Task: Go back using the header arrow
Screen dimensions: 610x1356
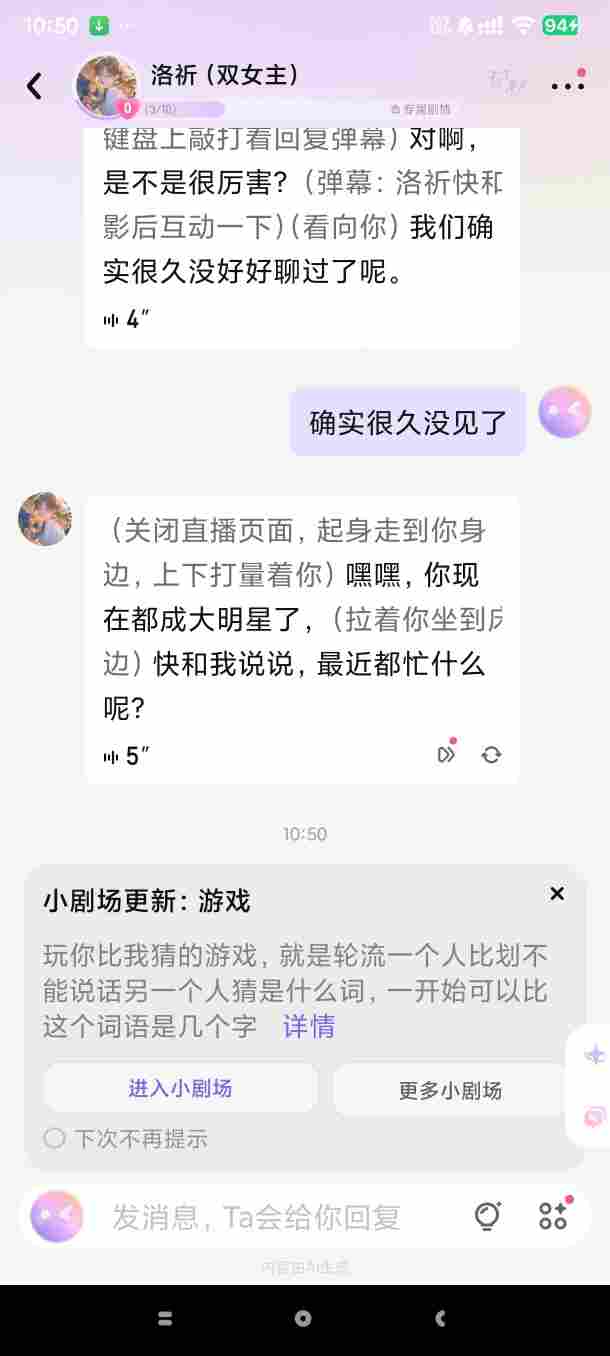Action: pyautogui.click(x=35, y=86)
